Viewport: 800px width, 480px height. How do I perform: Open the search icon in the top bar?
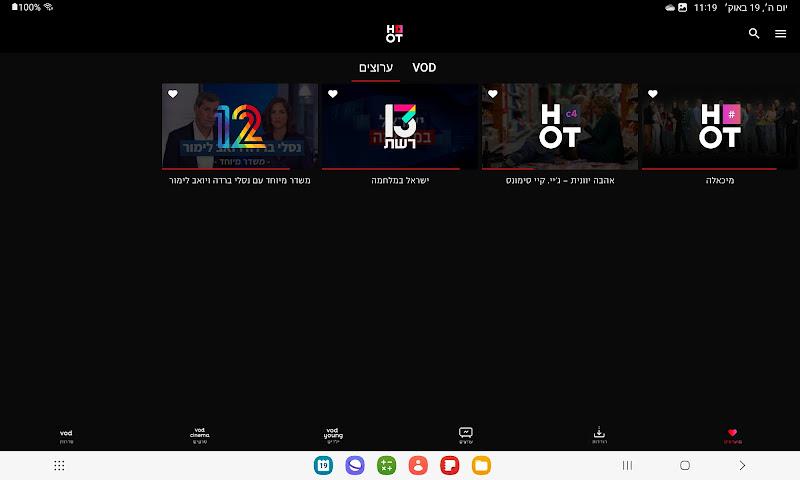(x=754, y=33)
